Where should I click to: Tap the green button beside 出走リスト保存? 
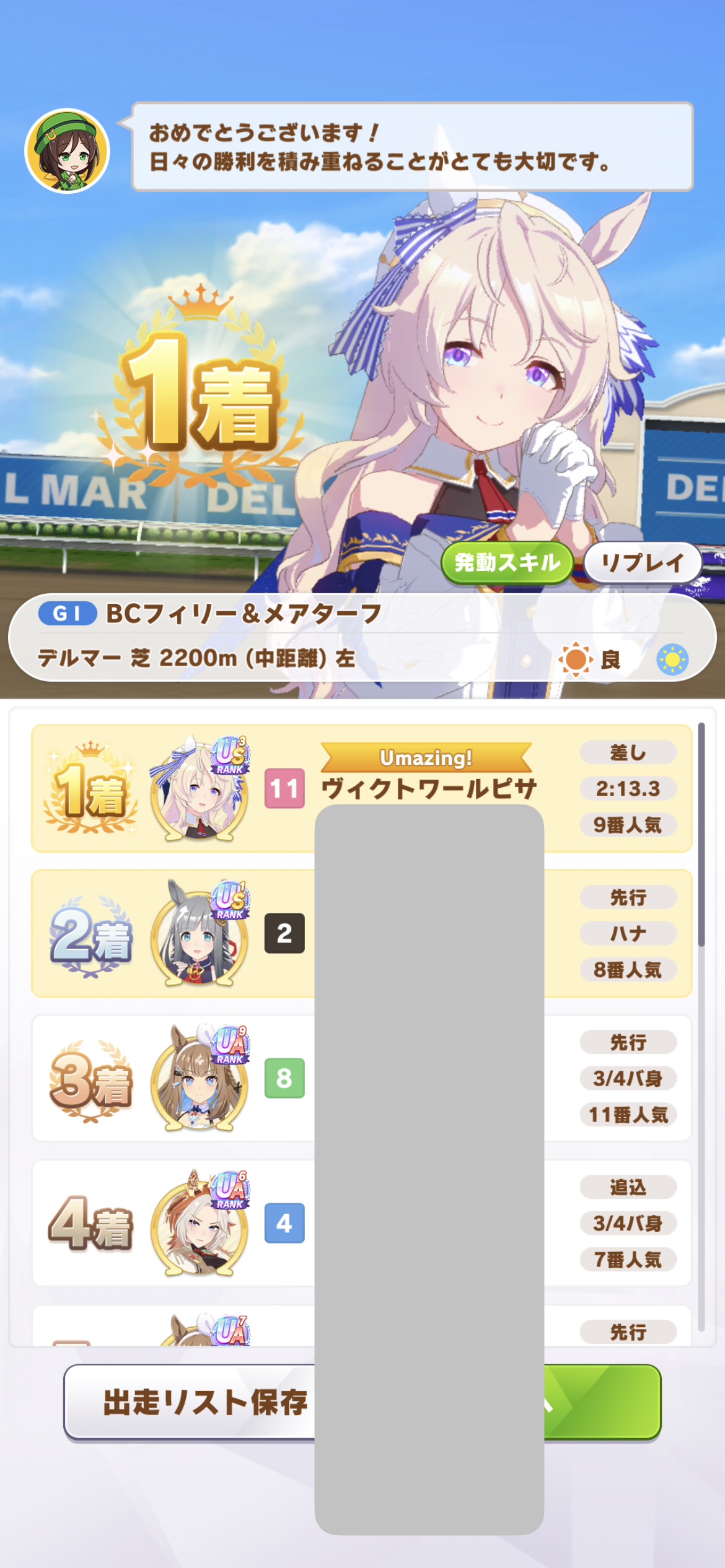coord(601,1402)
